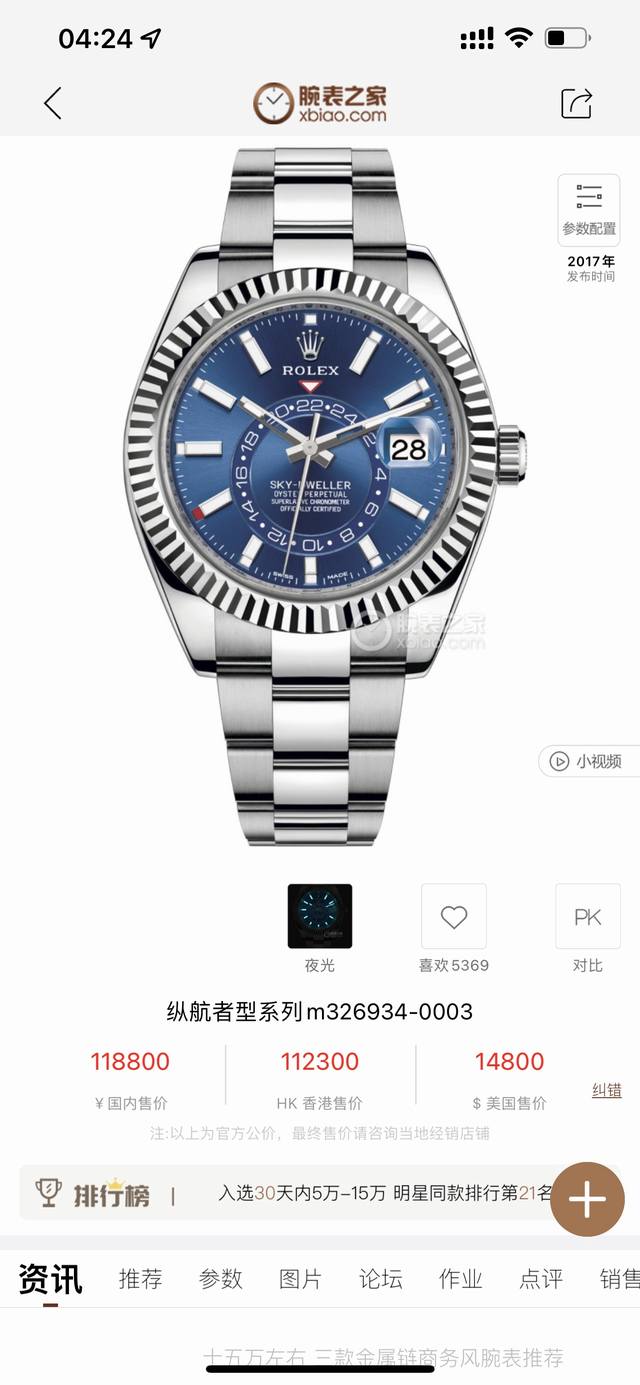View the 夜光 luminous thumbnail
Screen dimensions: 640x1385
point(320,916)
